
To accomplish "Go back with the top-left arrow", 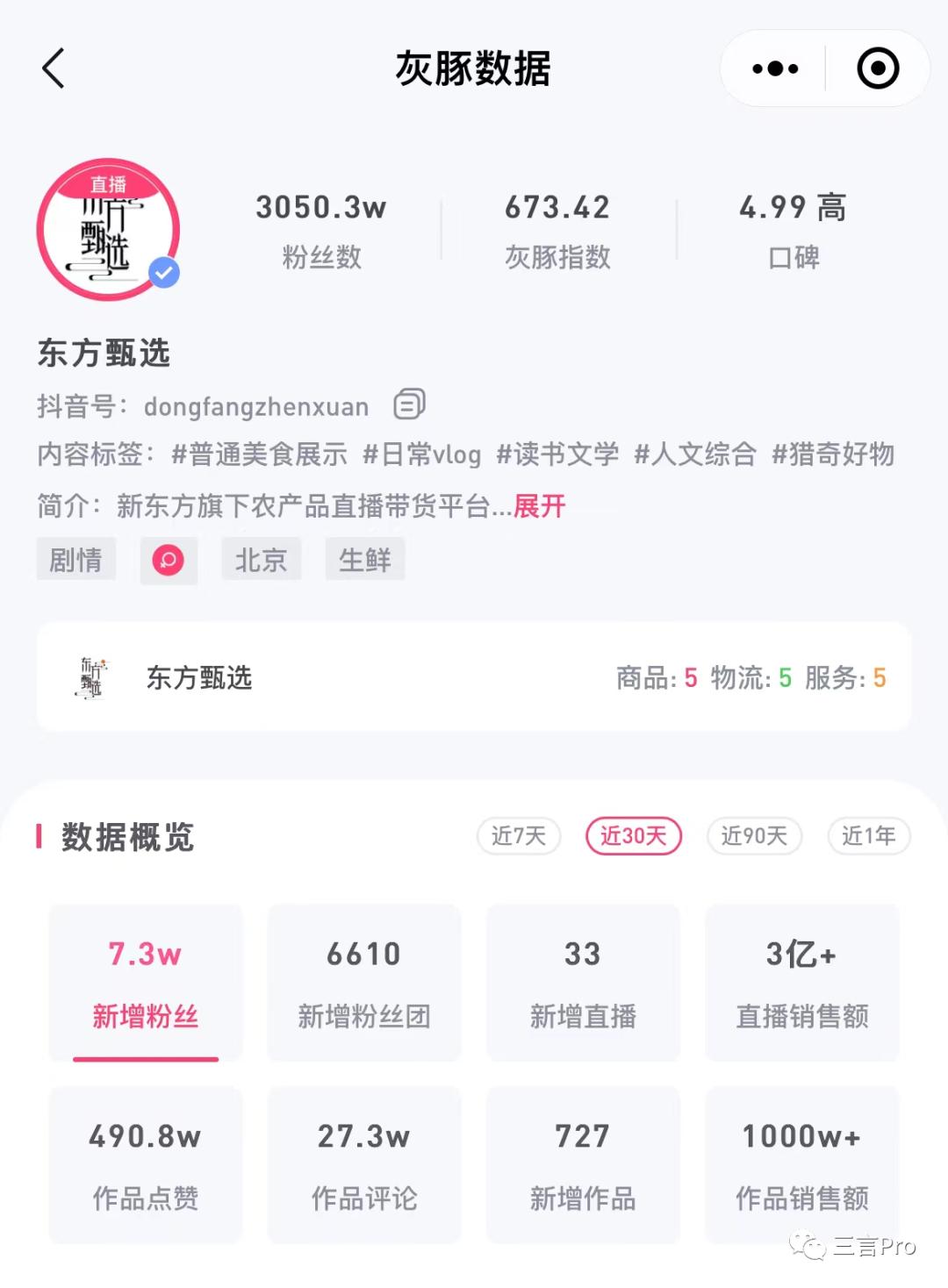I will [54, 68].
